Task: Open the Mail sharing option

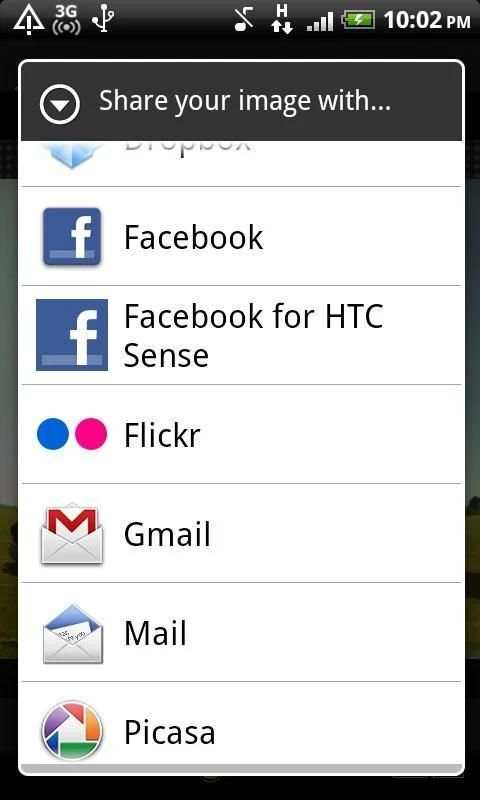Action: point(241,632)
